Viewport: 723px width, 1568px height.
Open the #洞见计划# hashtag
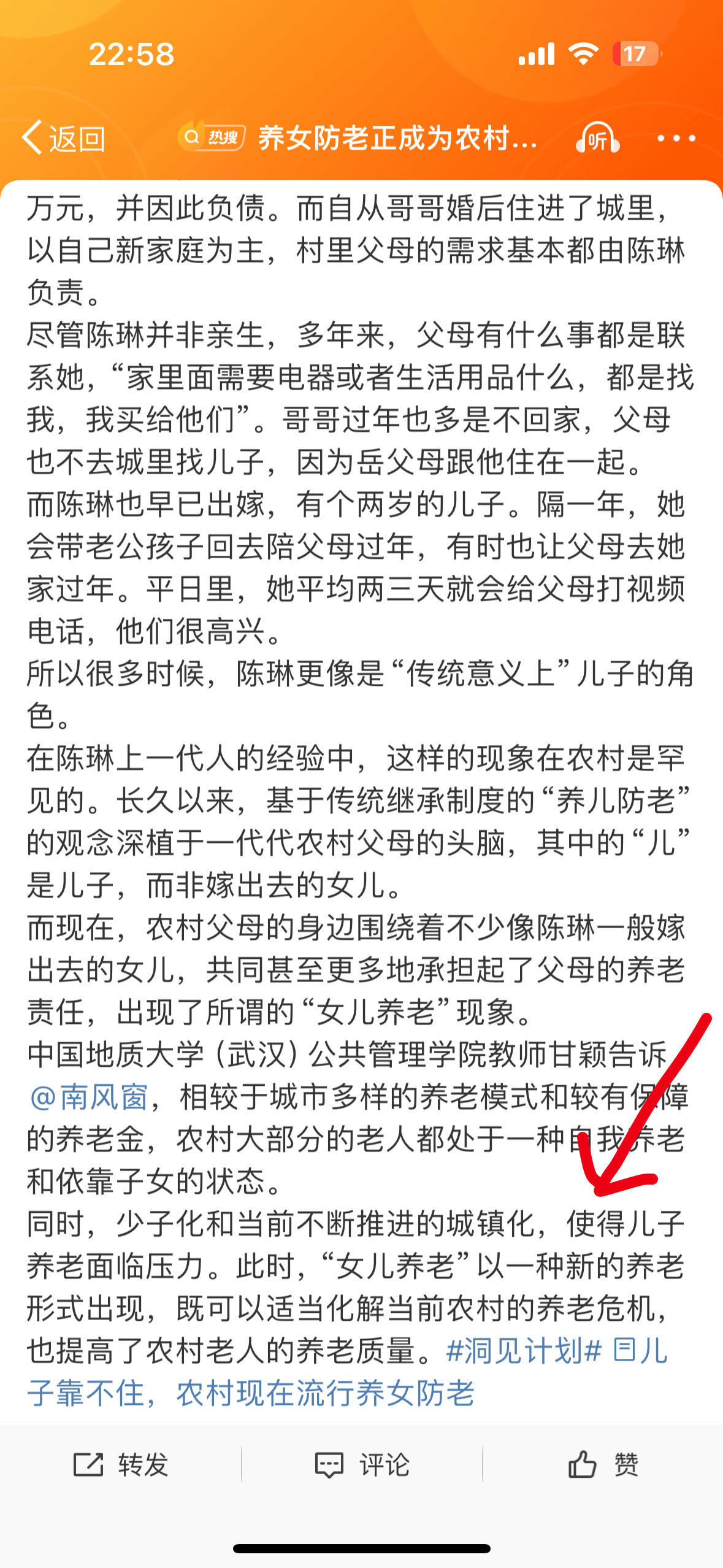click(524, 1351)
